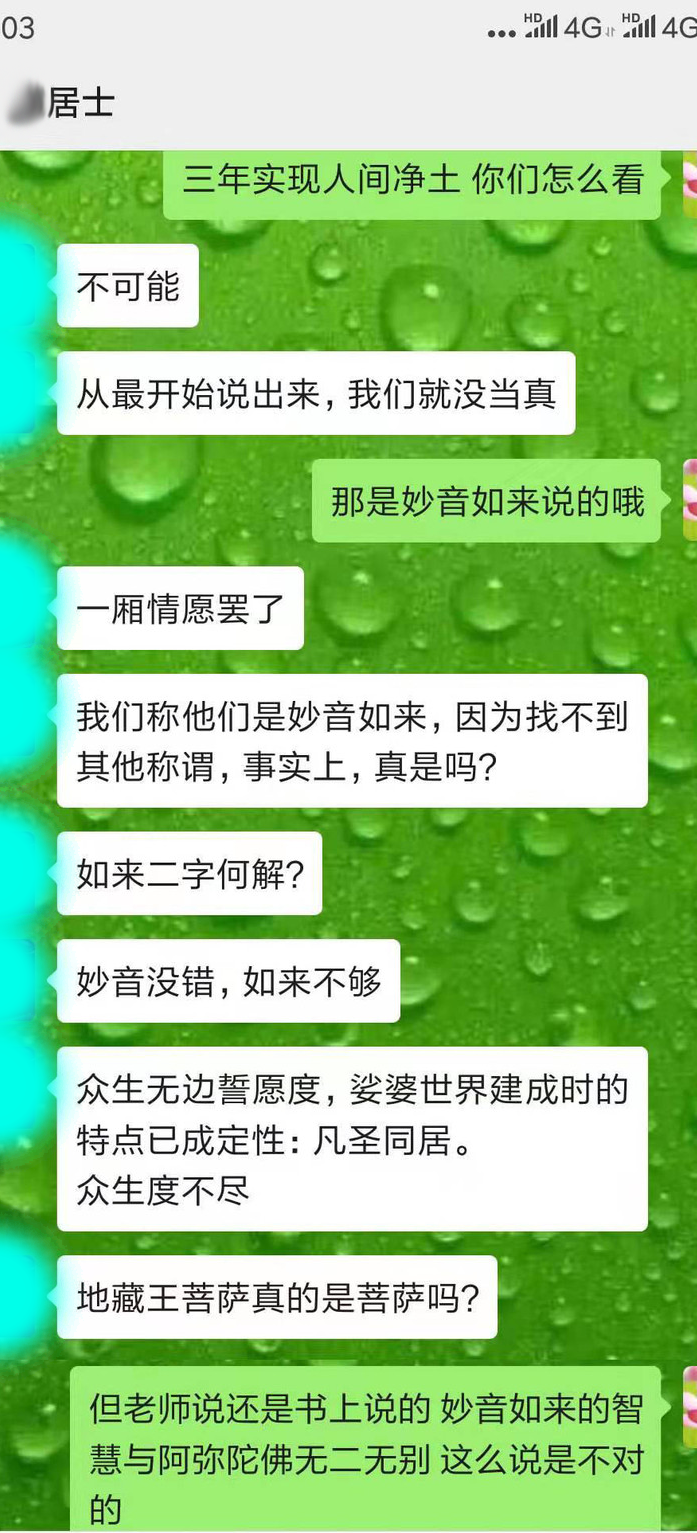Open the lotus avatar beside "那是妙音如来说的哦"
This screenshot has width=697, height=1533.
point(689,500)
